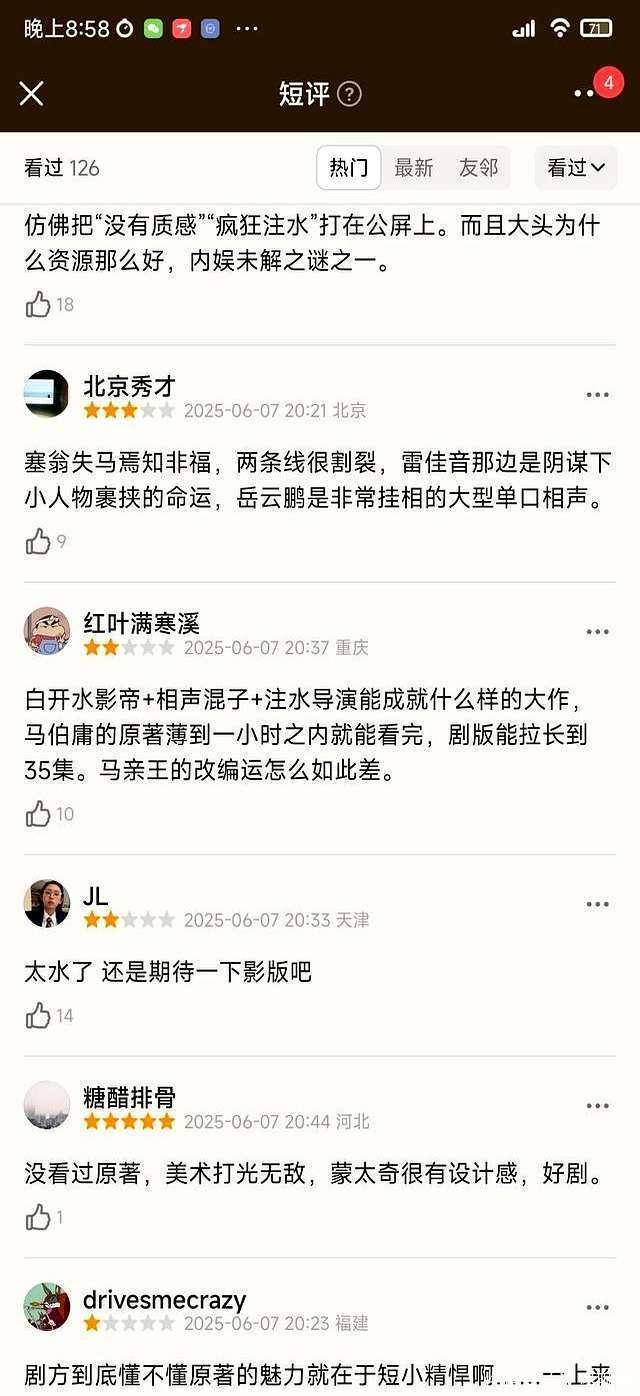Switch to the 最新 tab

click(413, 168)
